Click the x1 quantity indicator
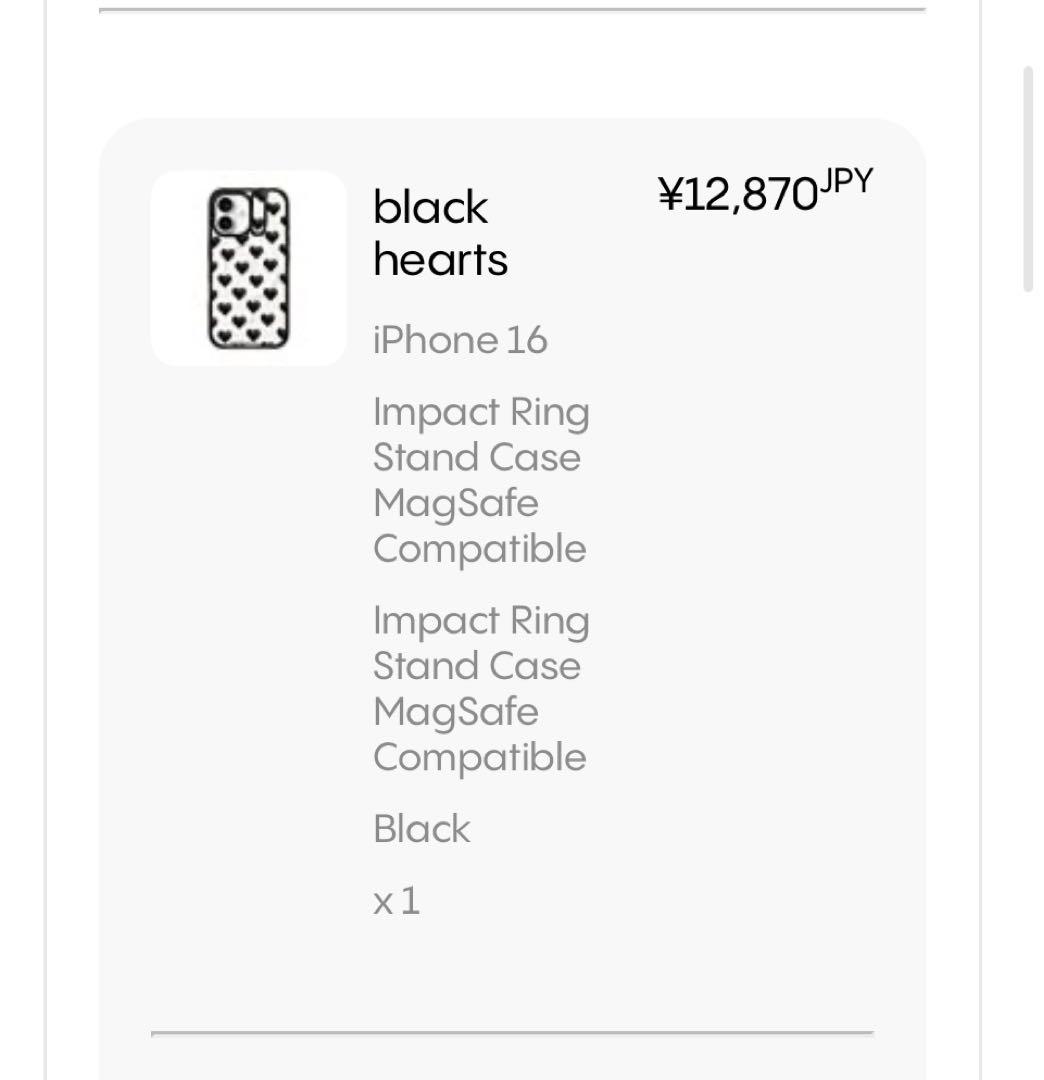 [x=396, y=901]
